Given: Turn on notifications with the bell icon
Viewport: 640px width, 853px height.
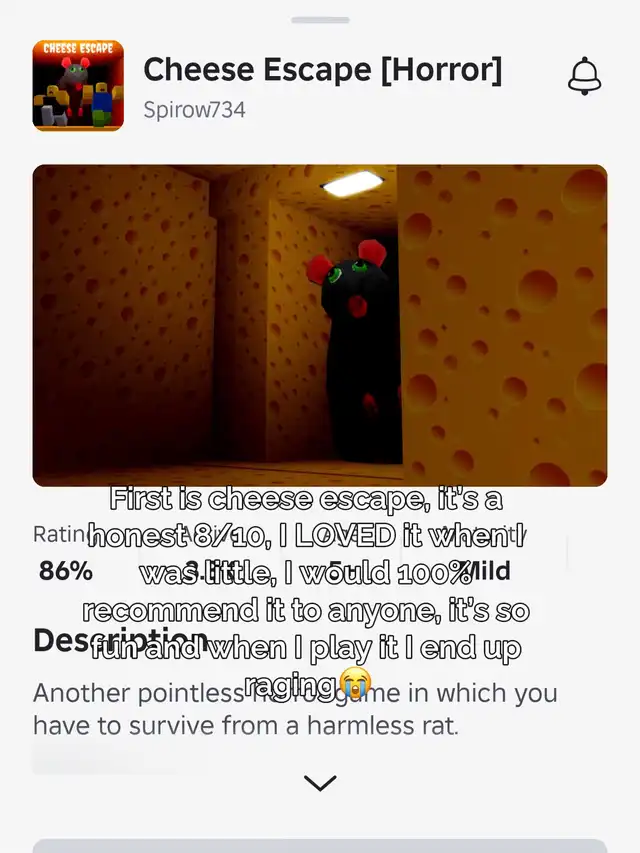Looking at the screenshot, I should coord(585,77).
